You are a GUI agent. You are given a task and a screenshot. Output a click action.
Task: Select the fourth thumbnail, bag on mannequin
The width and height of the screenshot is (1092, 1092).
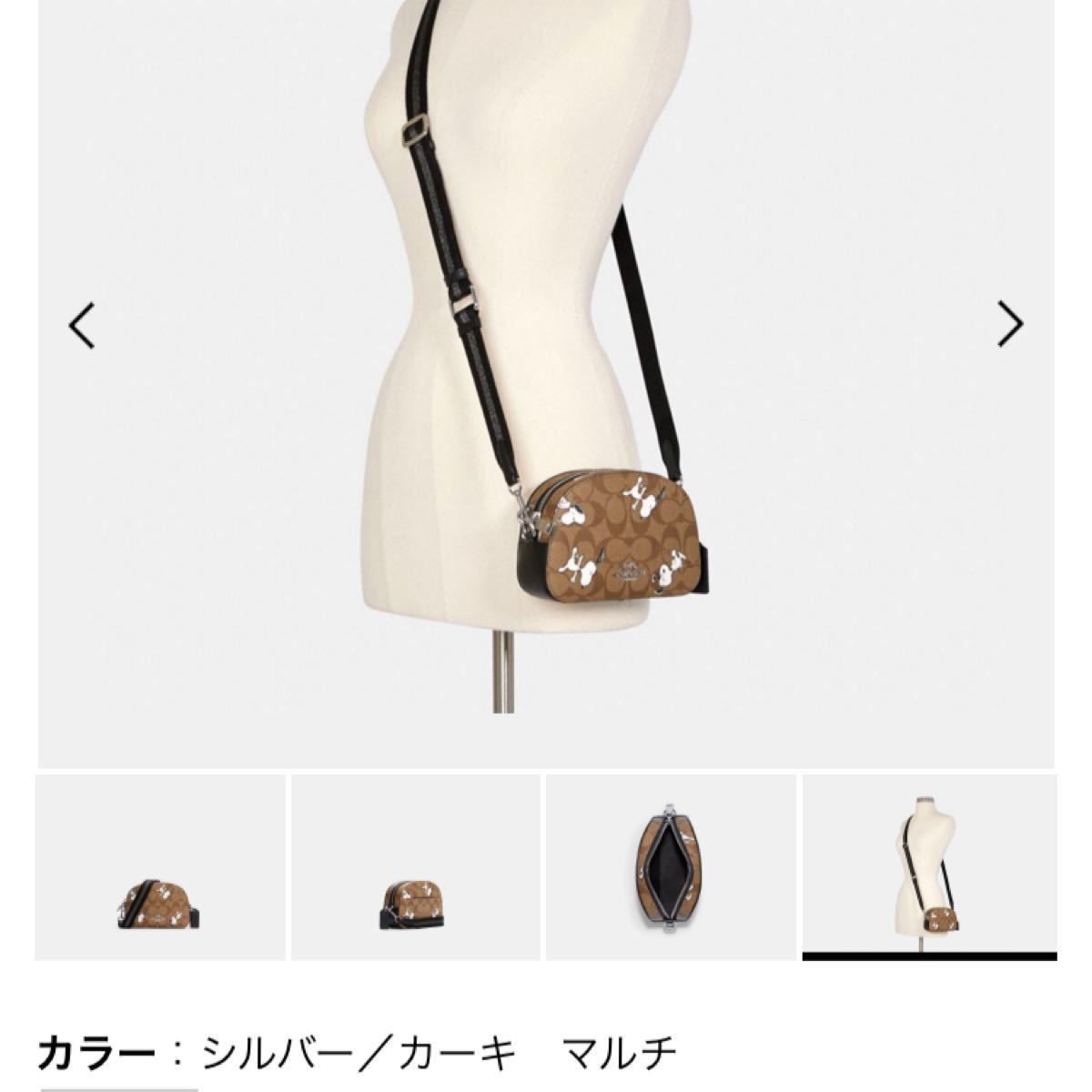(928, 864)
